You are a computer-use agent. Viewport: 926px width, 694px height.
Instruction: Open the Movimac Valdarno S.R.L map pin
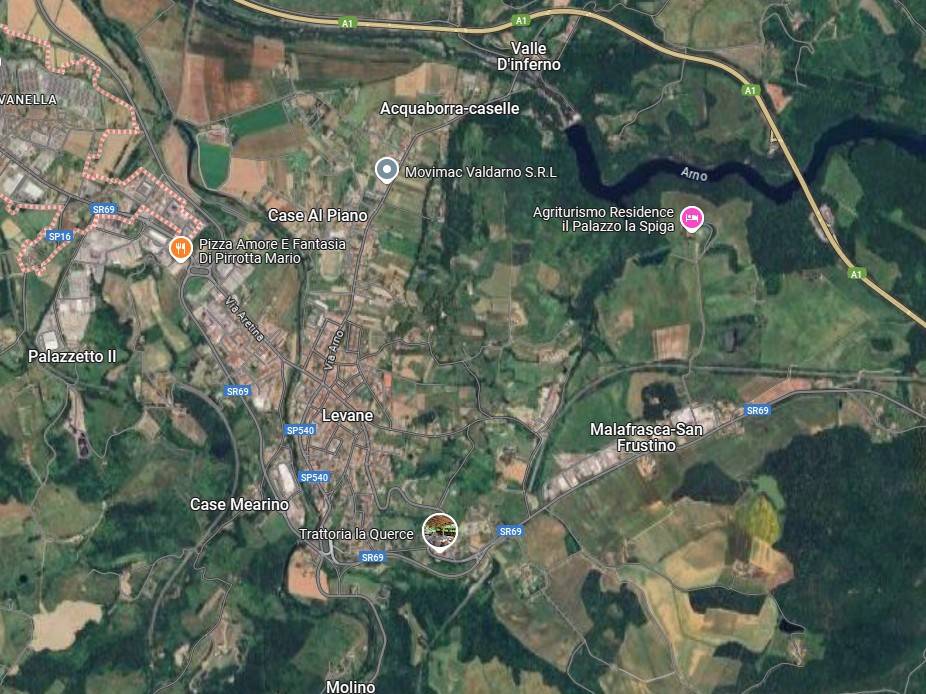(387, 171)
